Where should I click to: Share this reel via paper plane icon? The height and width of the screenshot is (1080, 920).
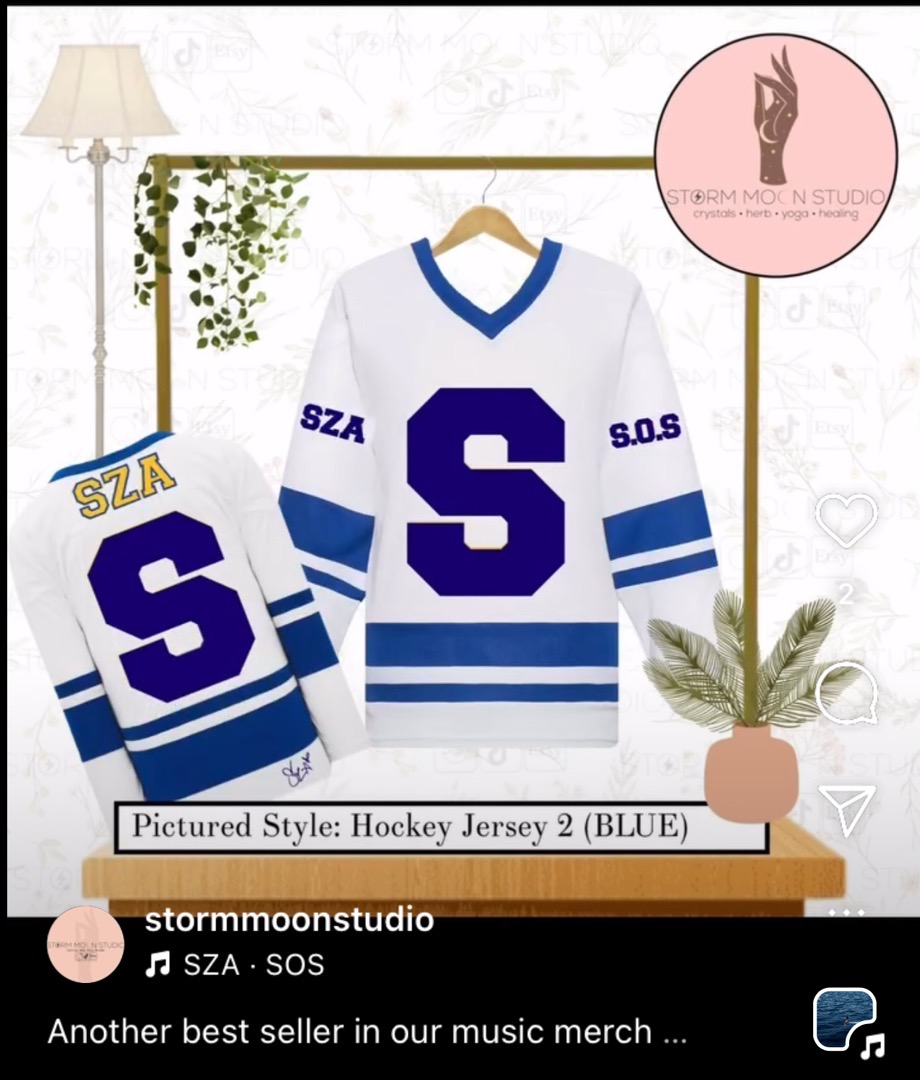[847, 808]
